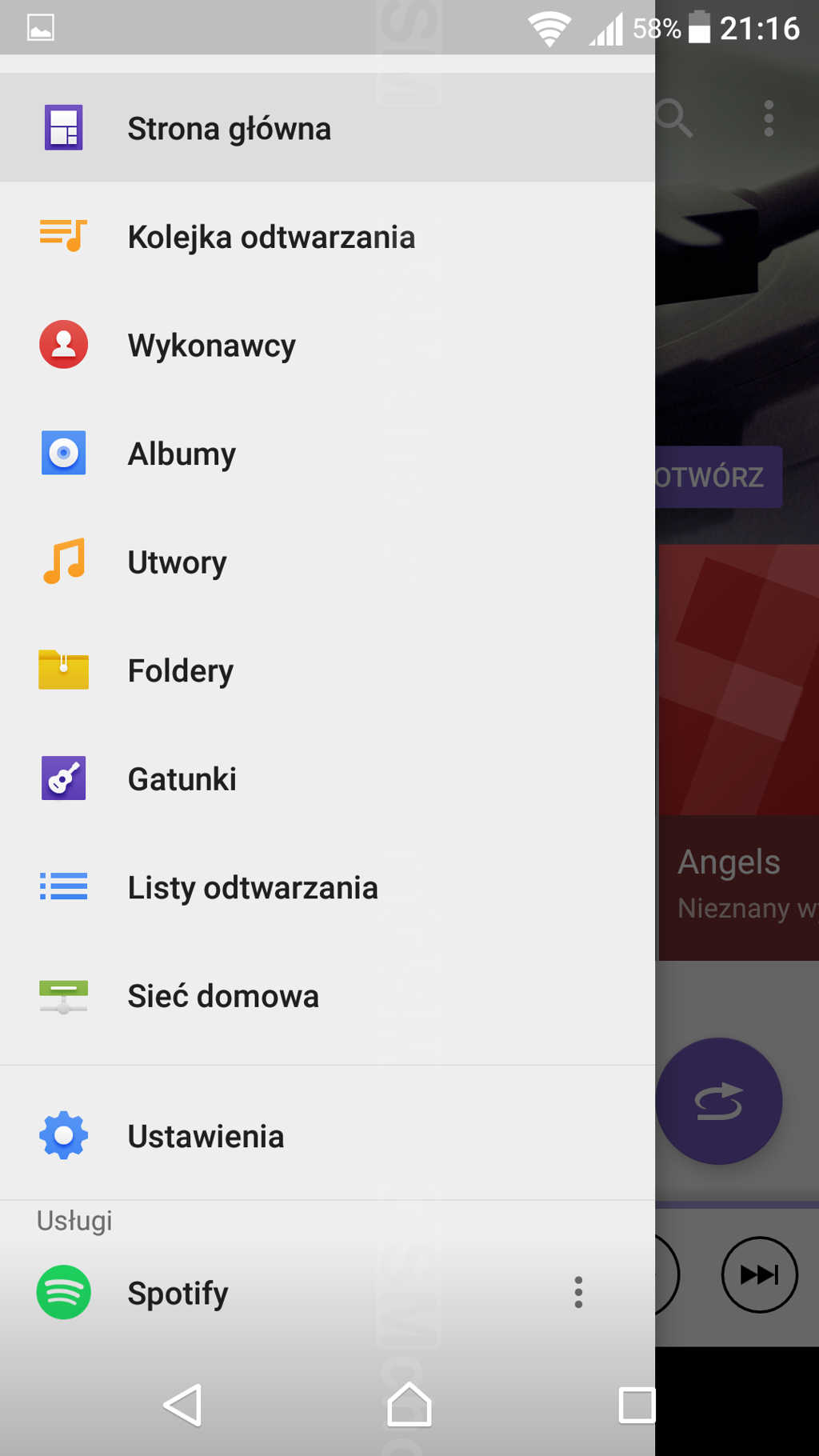Browse Foldery
Image resolution: width=819 pixels, height=1456 pixels.
click(180, 670)
